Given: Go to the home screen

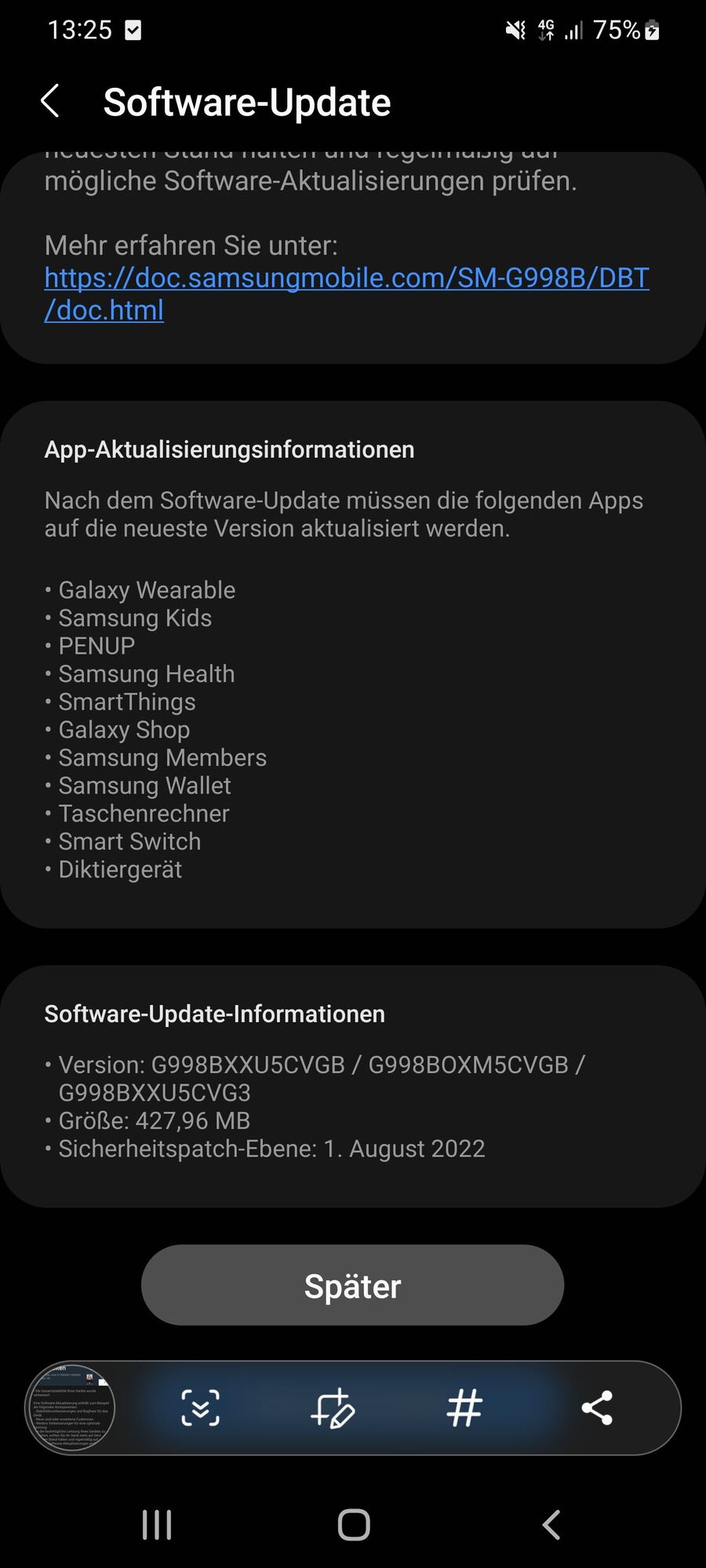Looking at the screenshot, I should [354, 1525].
